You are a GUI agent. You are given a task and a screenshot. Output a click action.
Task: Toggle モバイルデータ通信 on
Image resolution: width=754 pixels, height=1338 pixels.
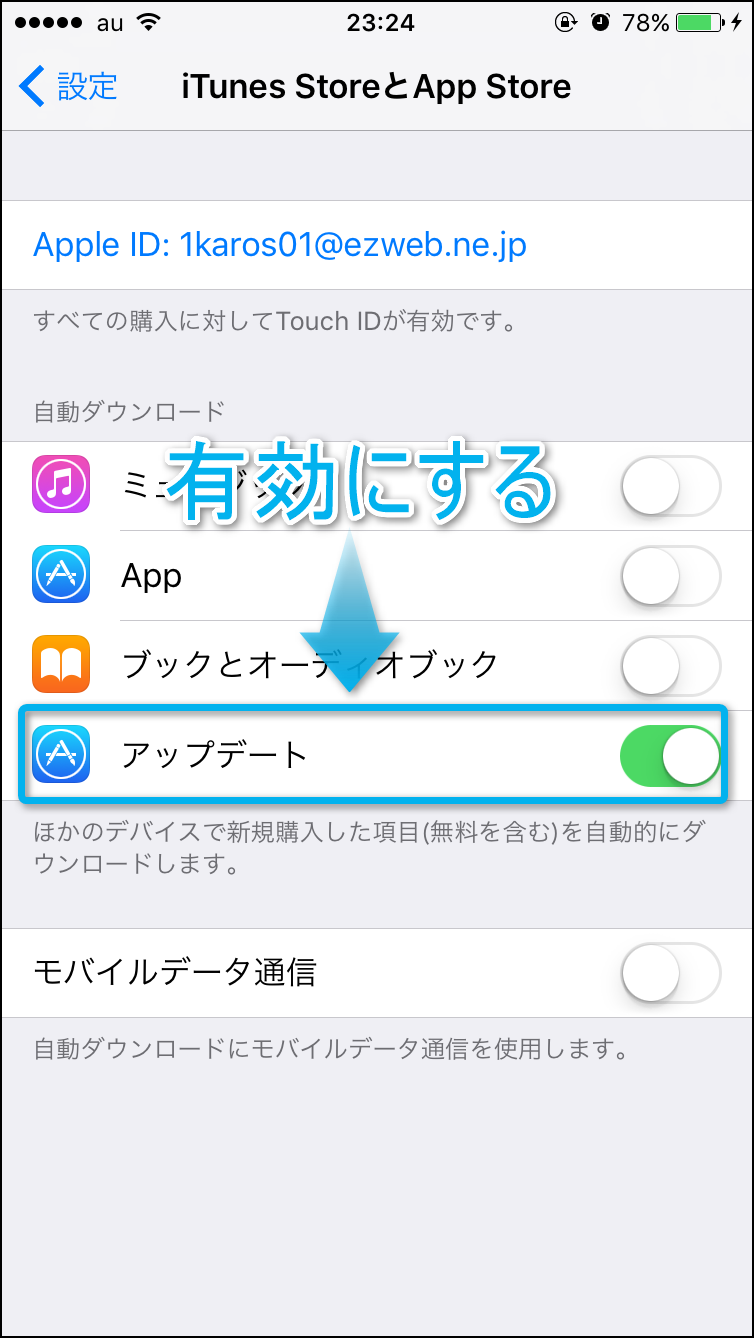click(x=670, y=972)
